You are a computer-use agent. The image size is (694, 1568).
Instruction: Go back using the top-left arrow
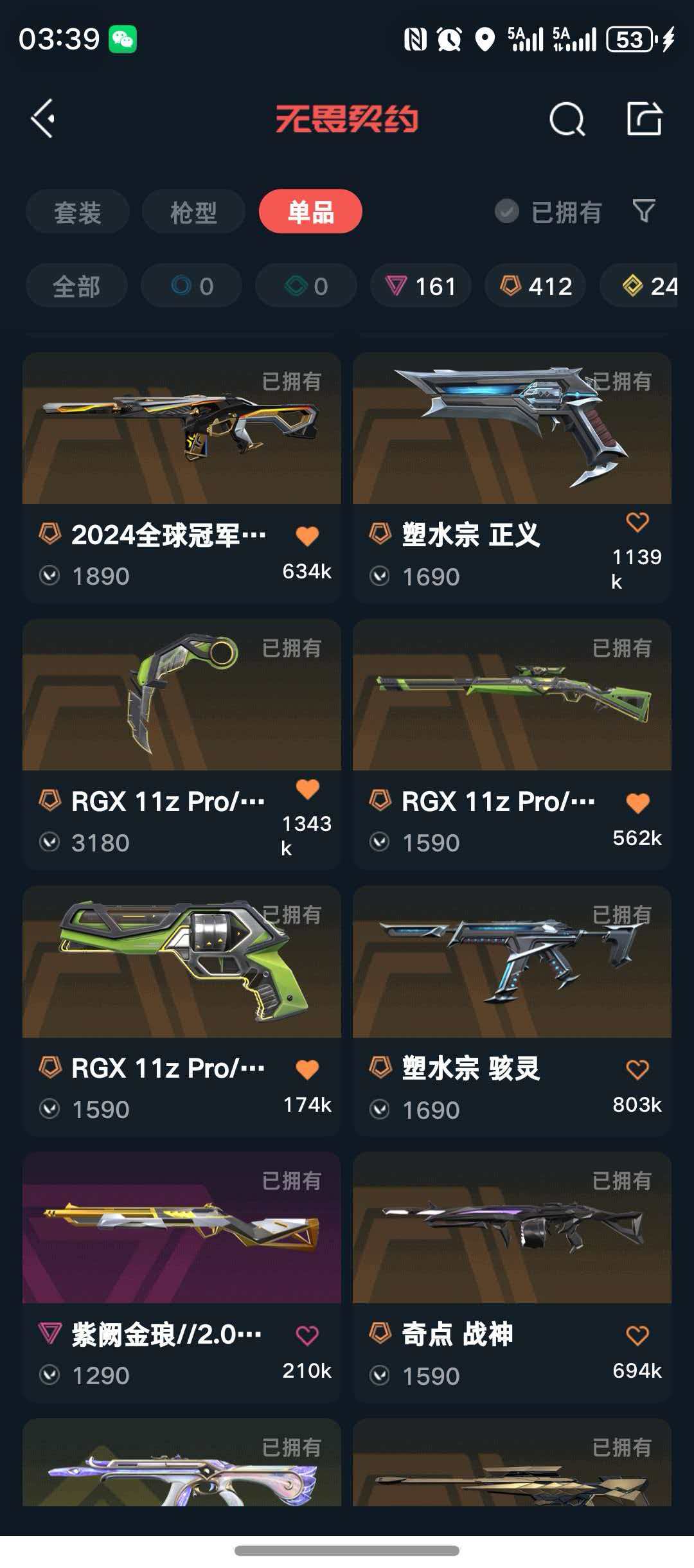click(44, 119)
